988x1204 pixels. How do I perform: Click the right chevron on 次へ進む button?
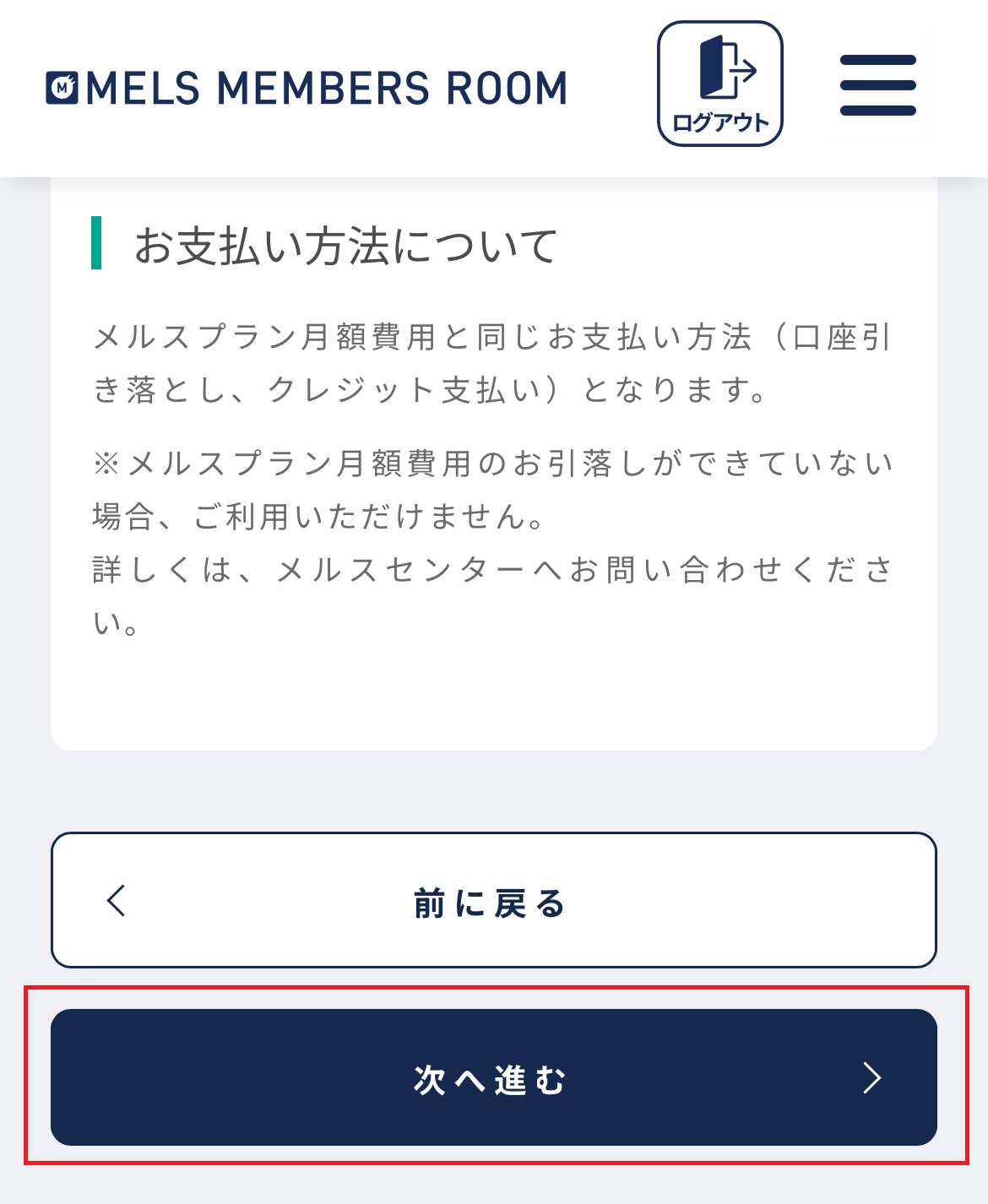871,1078
